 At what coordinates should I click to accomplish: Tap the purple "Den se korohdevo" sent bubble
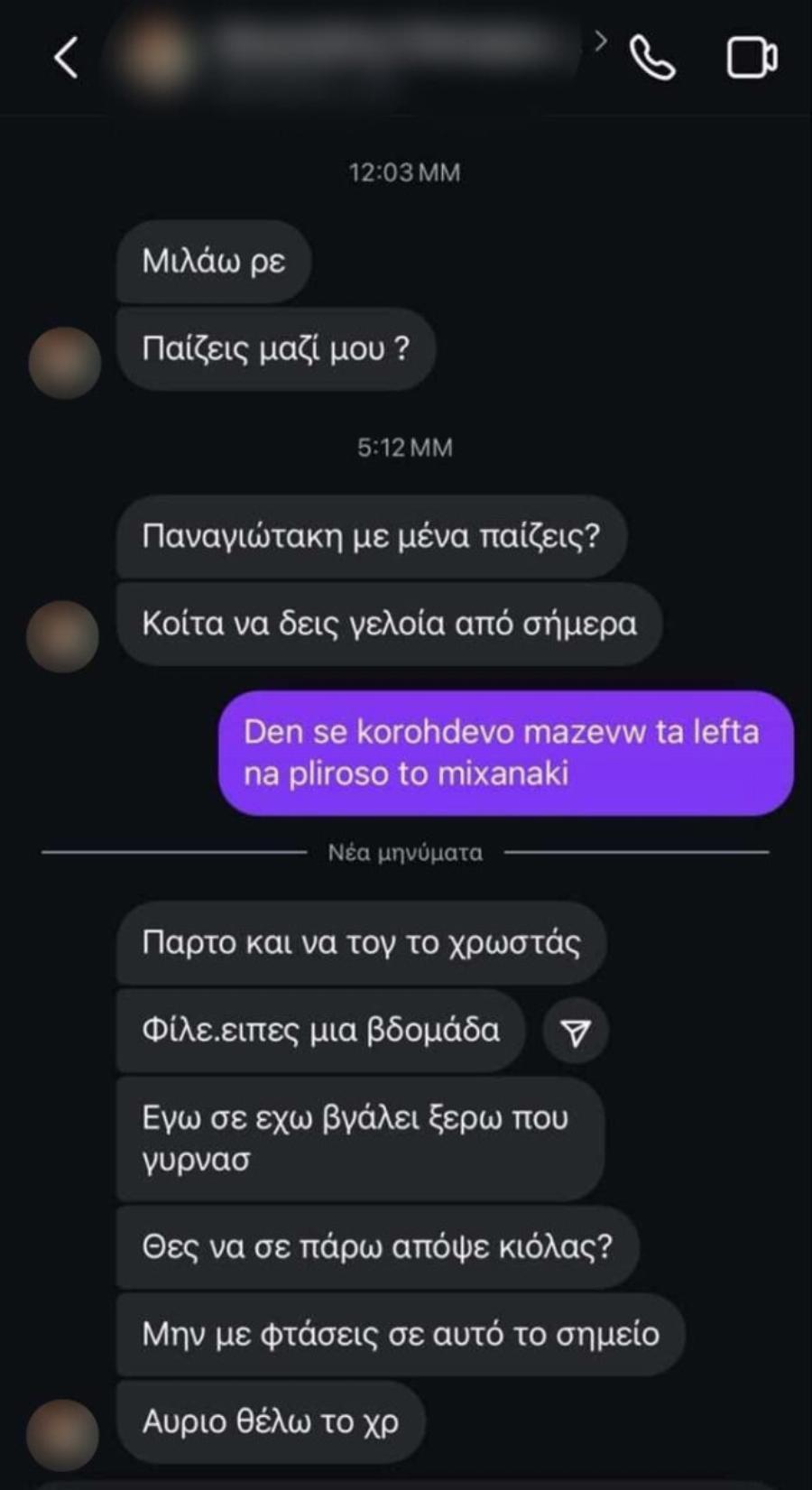coord(503,754)
